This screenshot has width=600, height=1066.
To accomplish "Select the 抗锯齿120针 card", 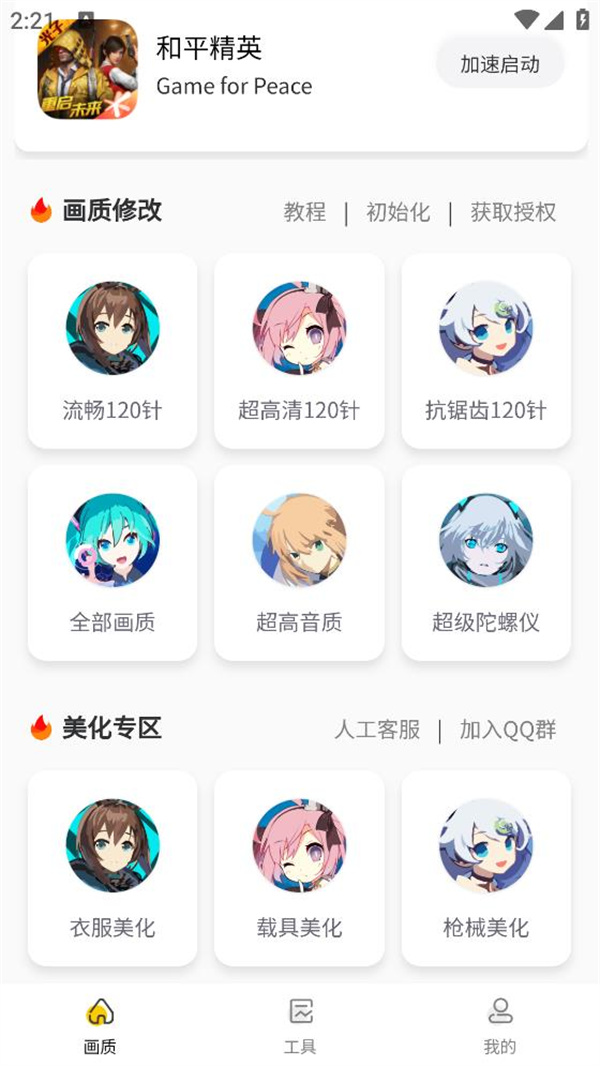I will pyautogui.click(x=486, y=351).
